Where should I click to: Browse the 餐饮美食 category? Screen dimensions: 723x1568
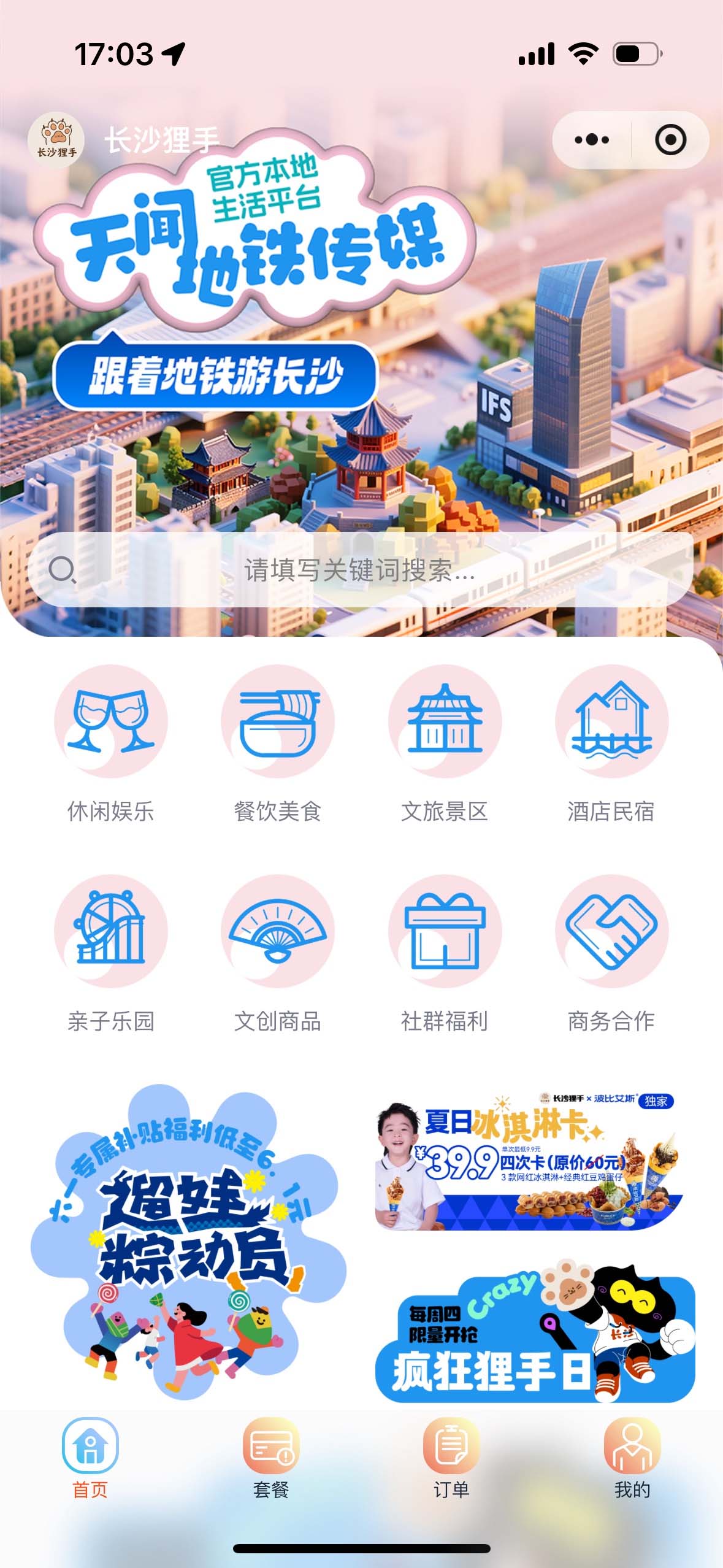[278, 743]
